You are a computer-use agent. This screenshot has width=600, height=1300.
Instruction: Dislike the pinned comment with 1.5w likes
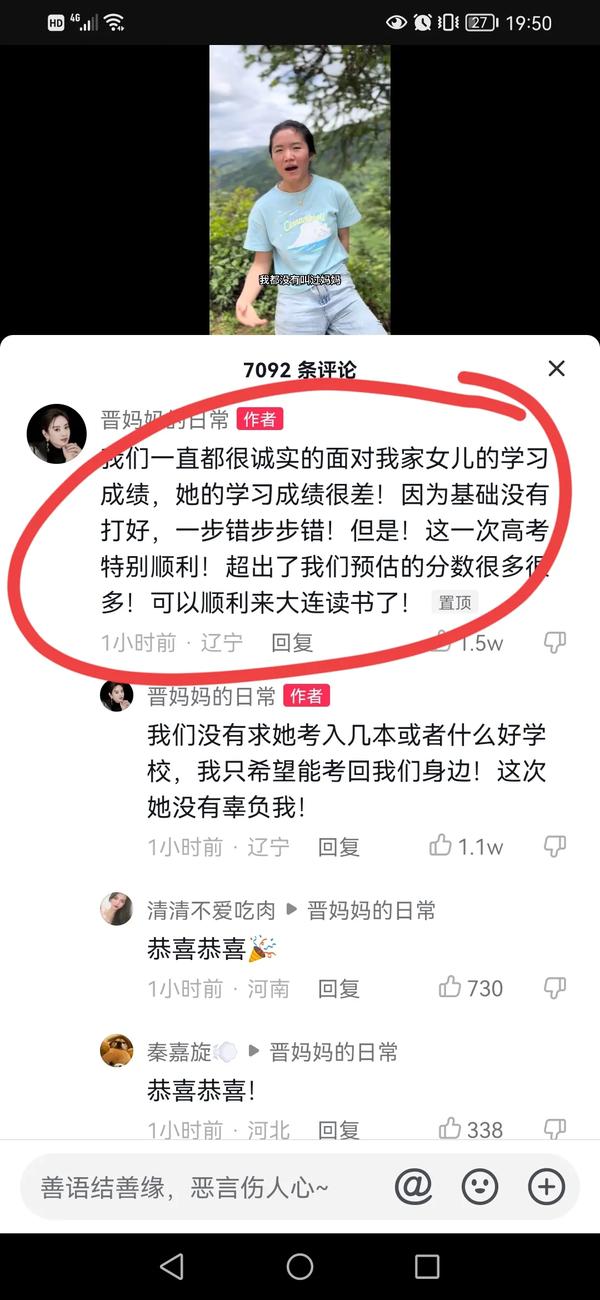click(x=555, y=642)
